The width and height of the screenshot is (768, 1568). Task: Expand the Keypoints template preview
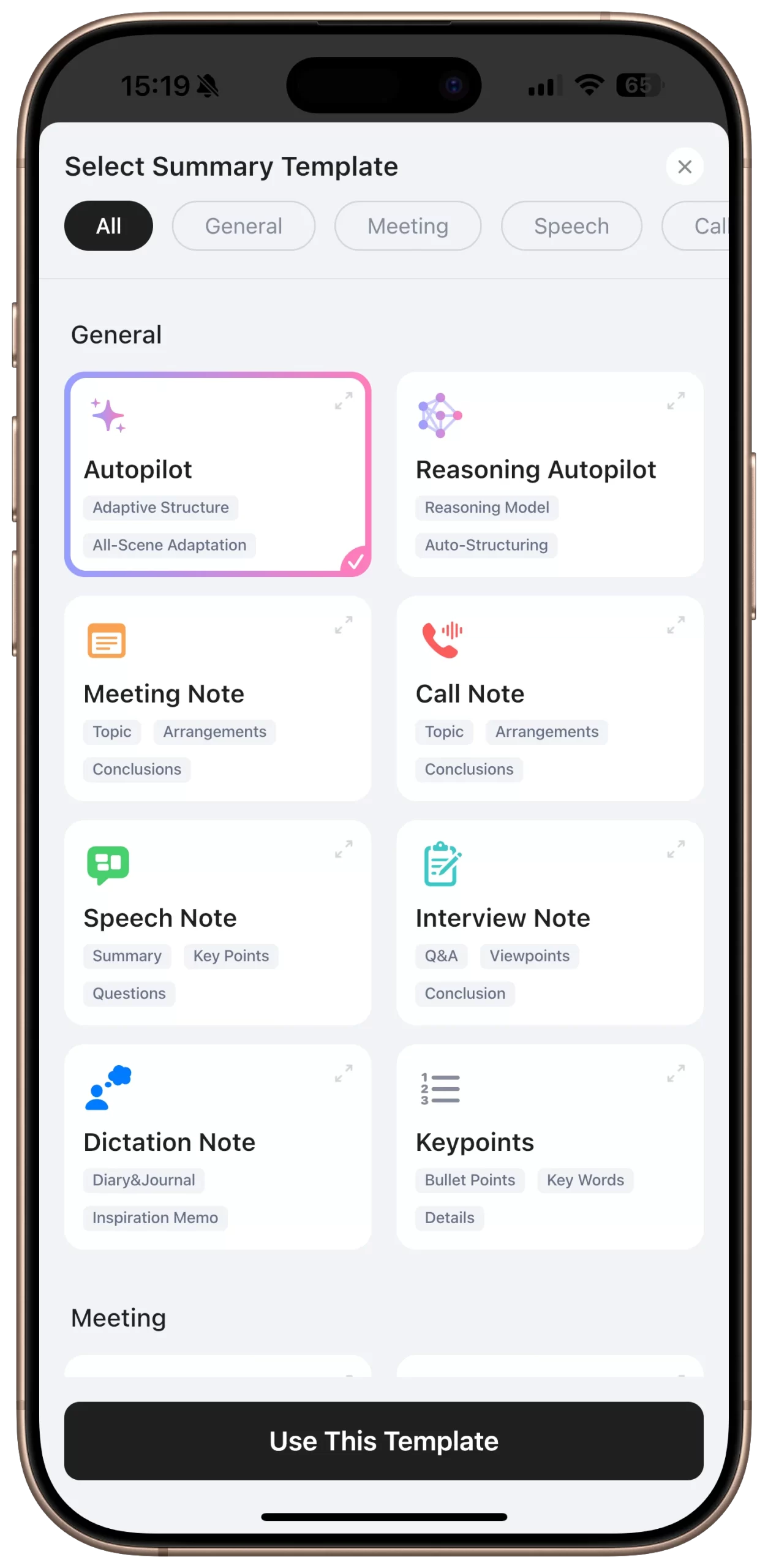point(676,1073)
